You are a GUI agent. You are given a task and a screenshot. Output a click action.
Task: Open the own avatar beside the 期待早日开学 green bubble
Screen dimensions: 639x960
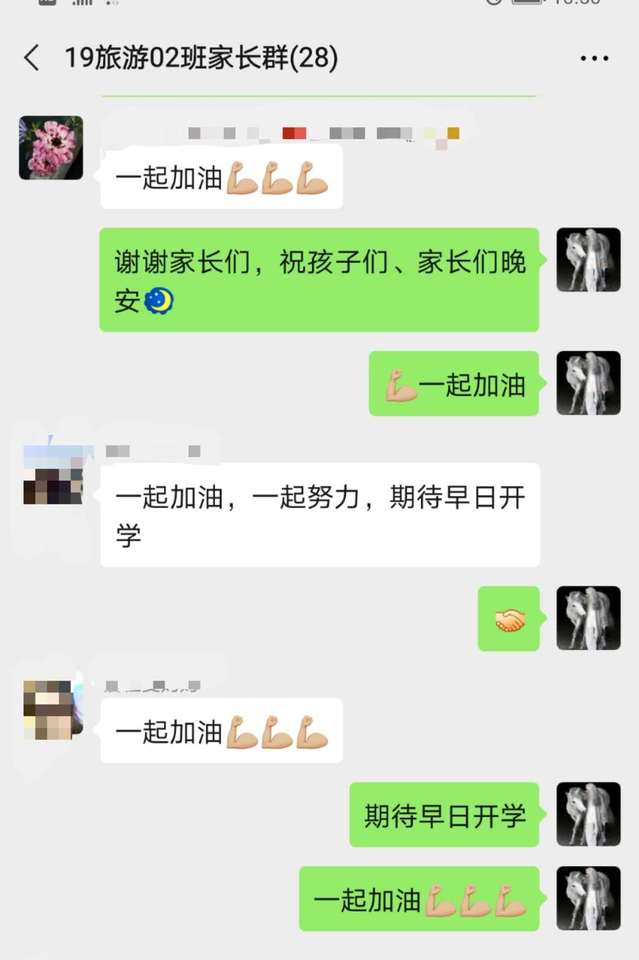point(588,814)
